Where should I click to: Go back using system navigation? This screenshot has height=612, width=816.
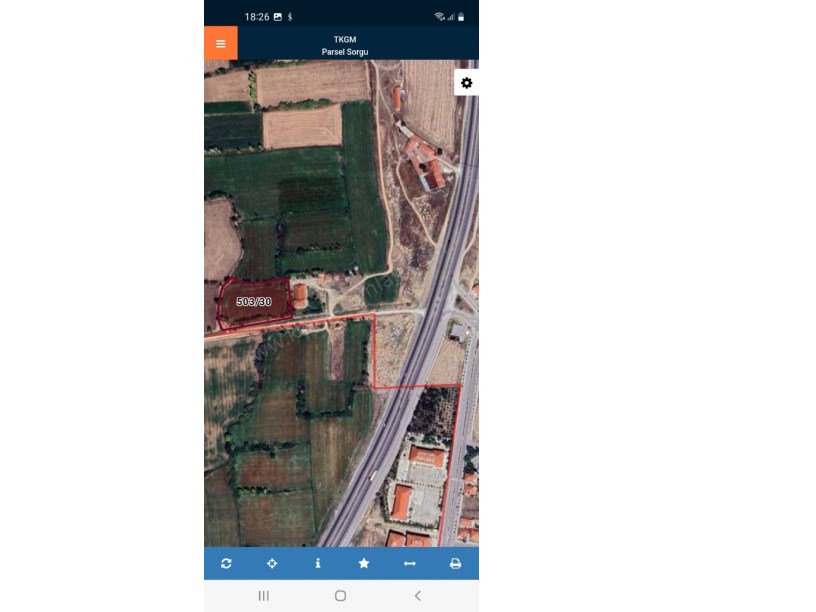pyautogui.click(x=417, y=596)
